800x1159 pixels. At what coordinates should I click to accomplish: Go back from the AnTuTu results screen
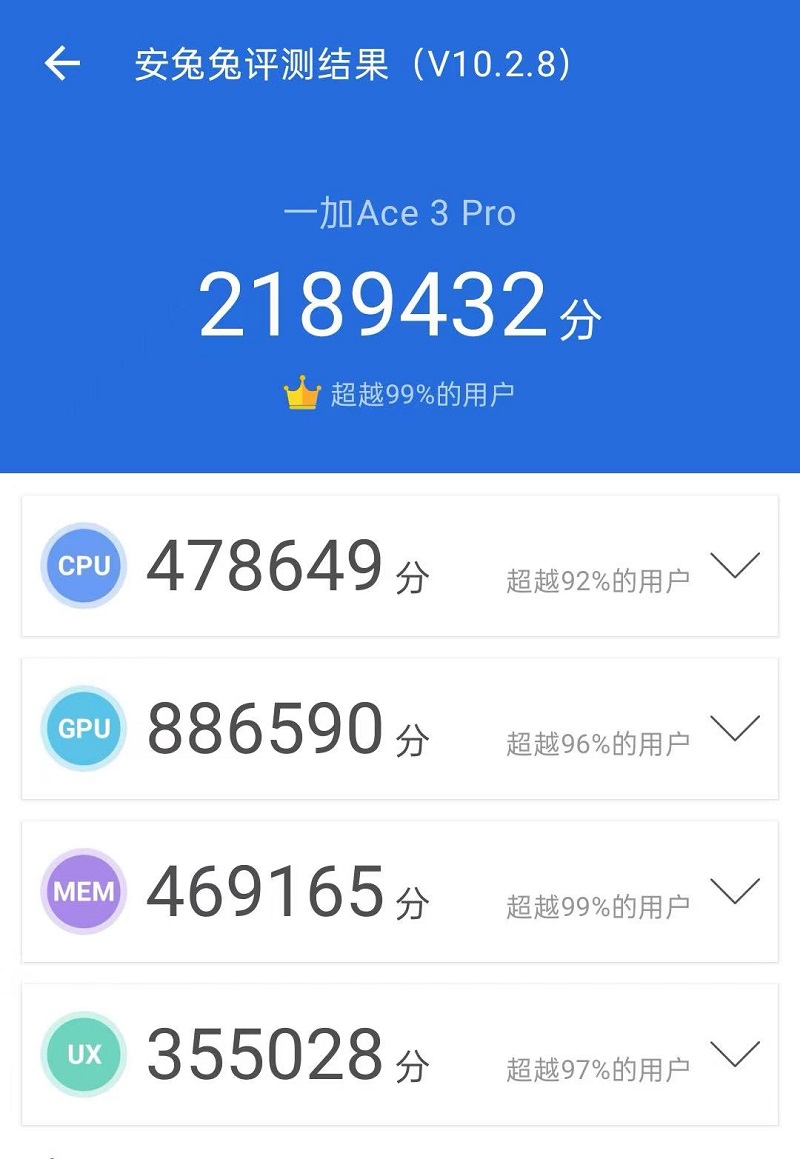[62, 64]
